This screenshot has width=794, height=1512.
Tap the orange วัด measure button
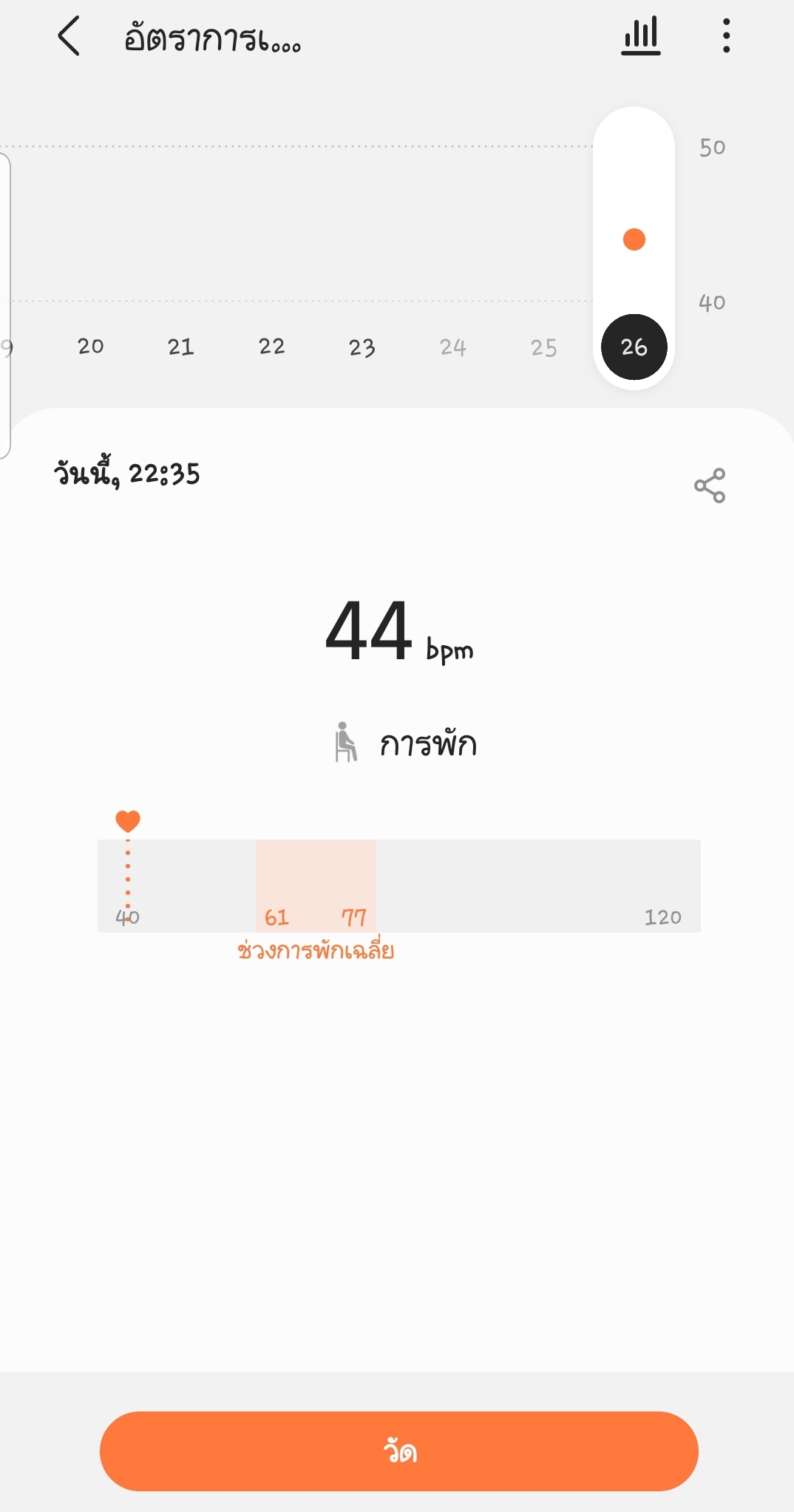pyautogui.click(x=398, y=1451)
